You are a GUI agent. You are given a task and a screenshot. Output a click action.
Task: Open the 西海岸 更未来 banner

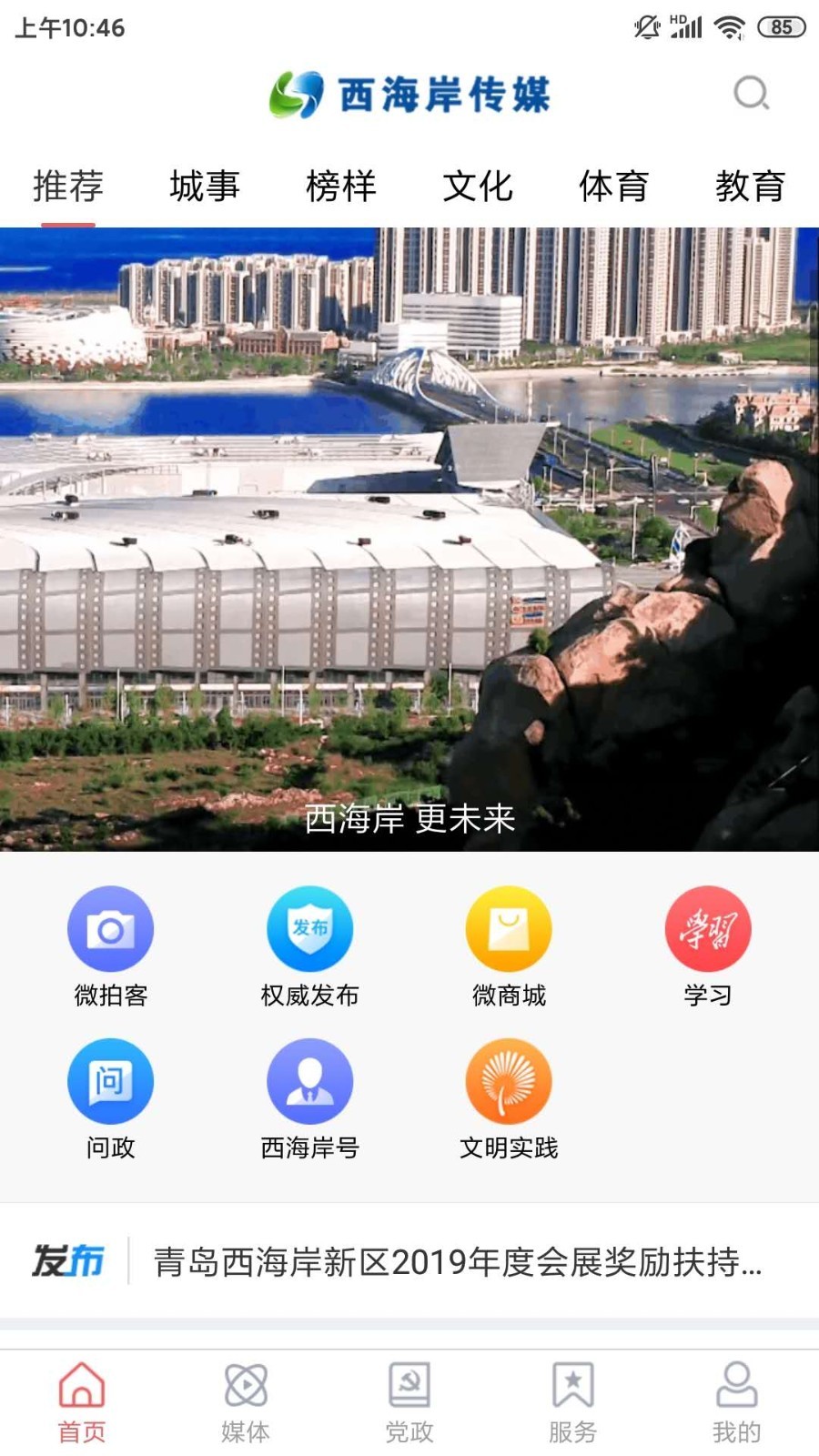pos(409,539)
